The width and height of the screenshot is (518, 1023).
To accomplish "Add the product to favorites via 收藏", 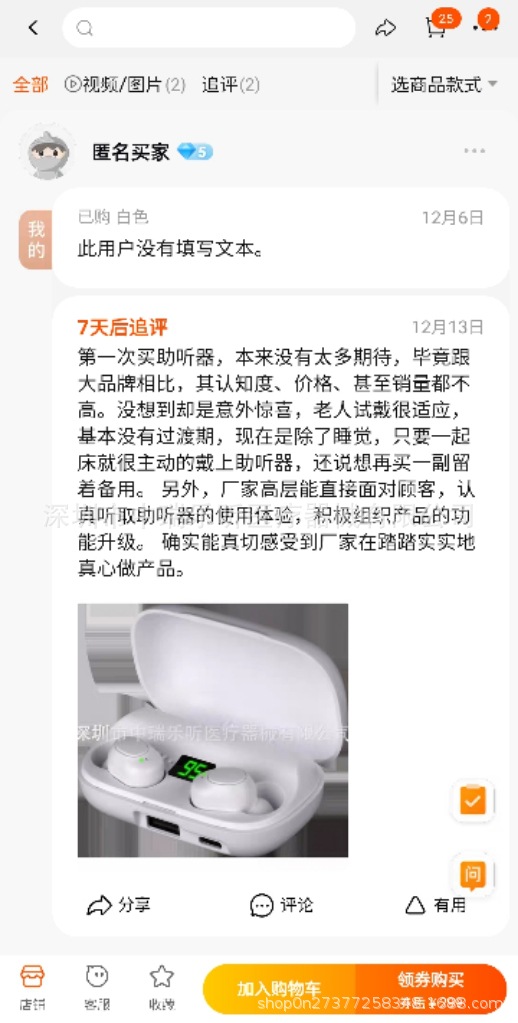I will [161, 987].
